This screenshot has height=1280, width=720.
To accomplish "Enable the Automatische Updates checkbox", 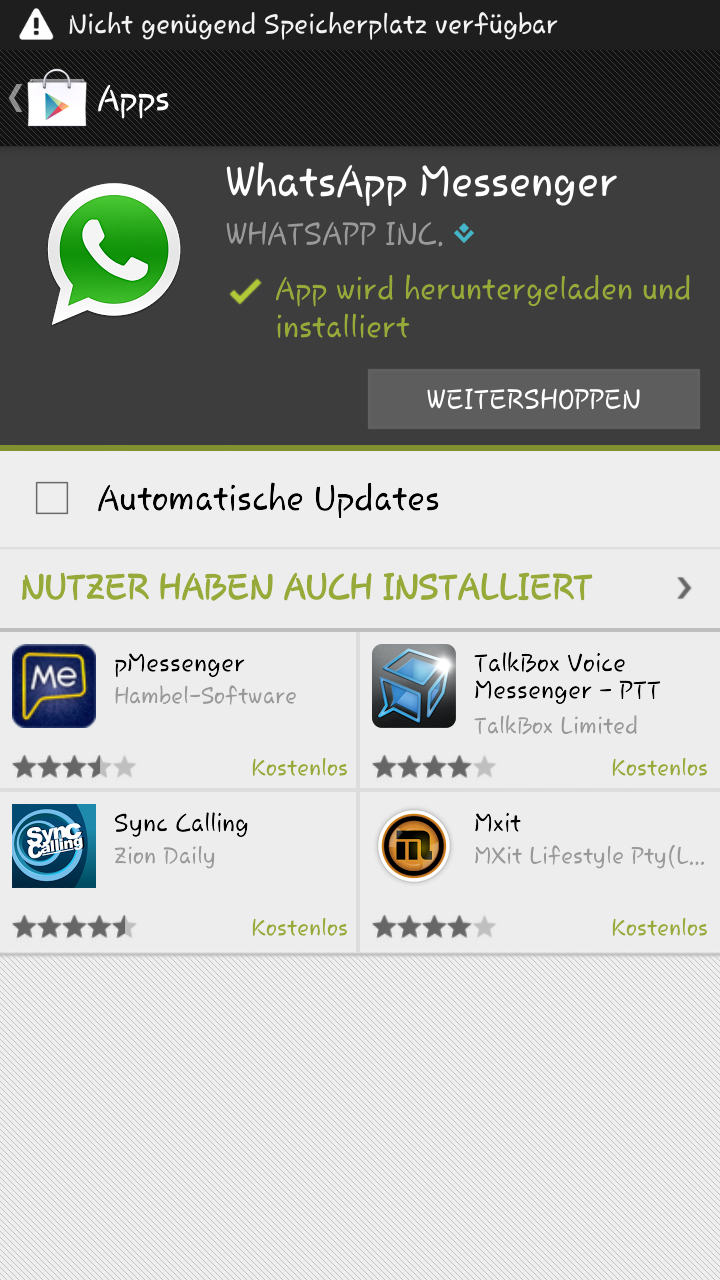I will (52, 498).
